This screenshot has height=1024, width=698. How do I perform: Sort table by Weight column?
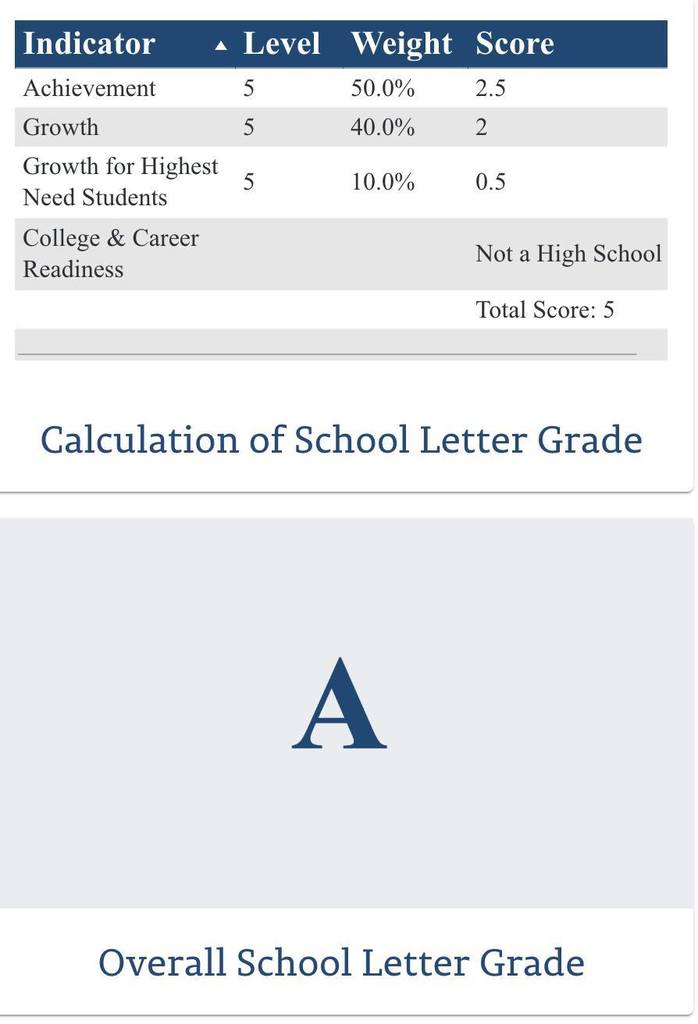(x=401, y=44)
